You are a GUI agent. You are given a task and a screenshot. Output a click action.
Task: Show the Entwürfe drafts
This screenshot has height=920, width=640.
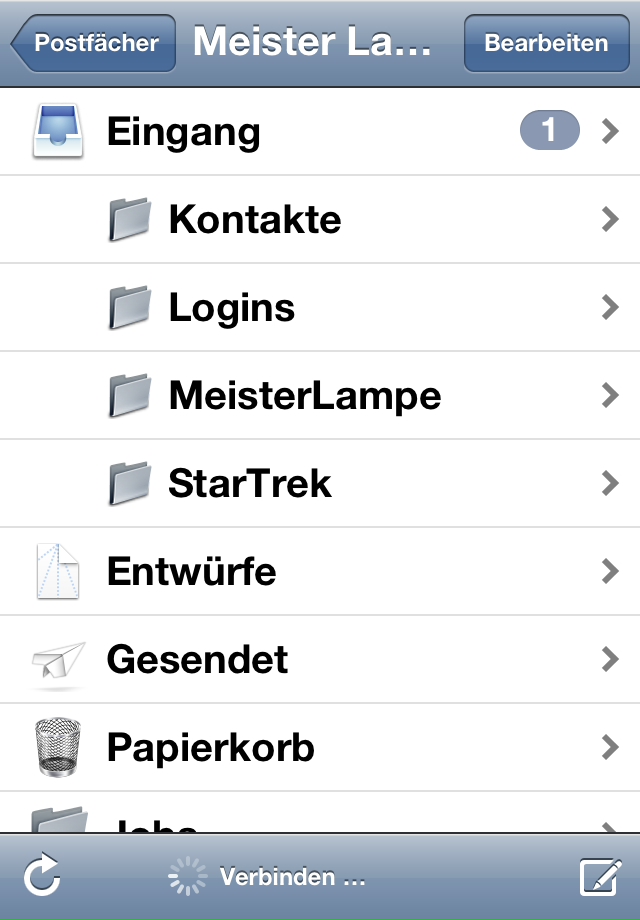(320, 572)
